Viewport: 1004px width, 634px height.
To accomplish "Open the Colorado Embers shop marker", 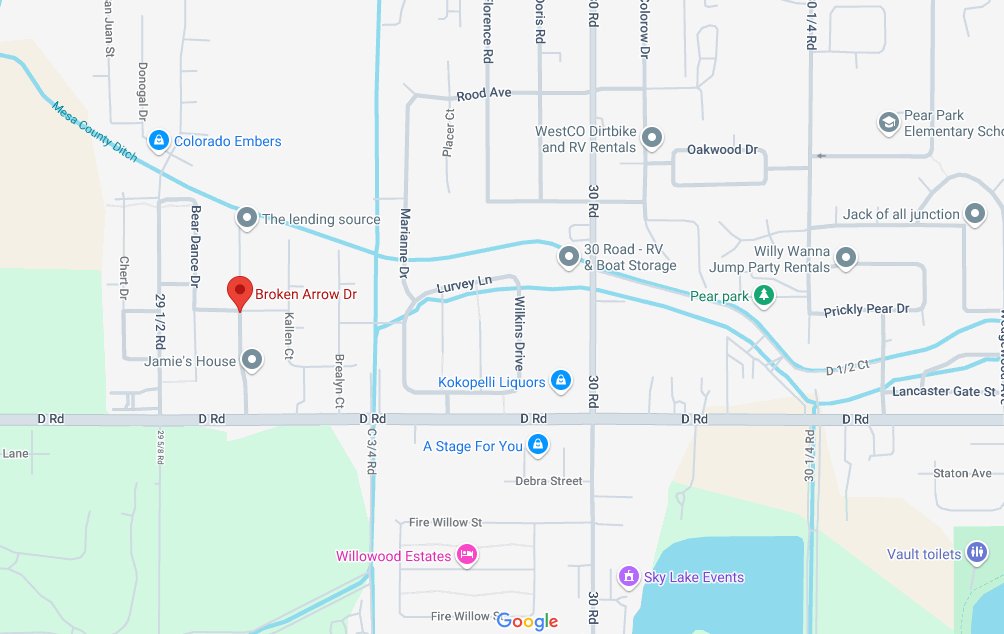I will [x=158, y=142].
